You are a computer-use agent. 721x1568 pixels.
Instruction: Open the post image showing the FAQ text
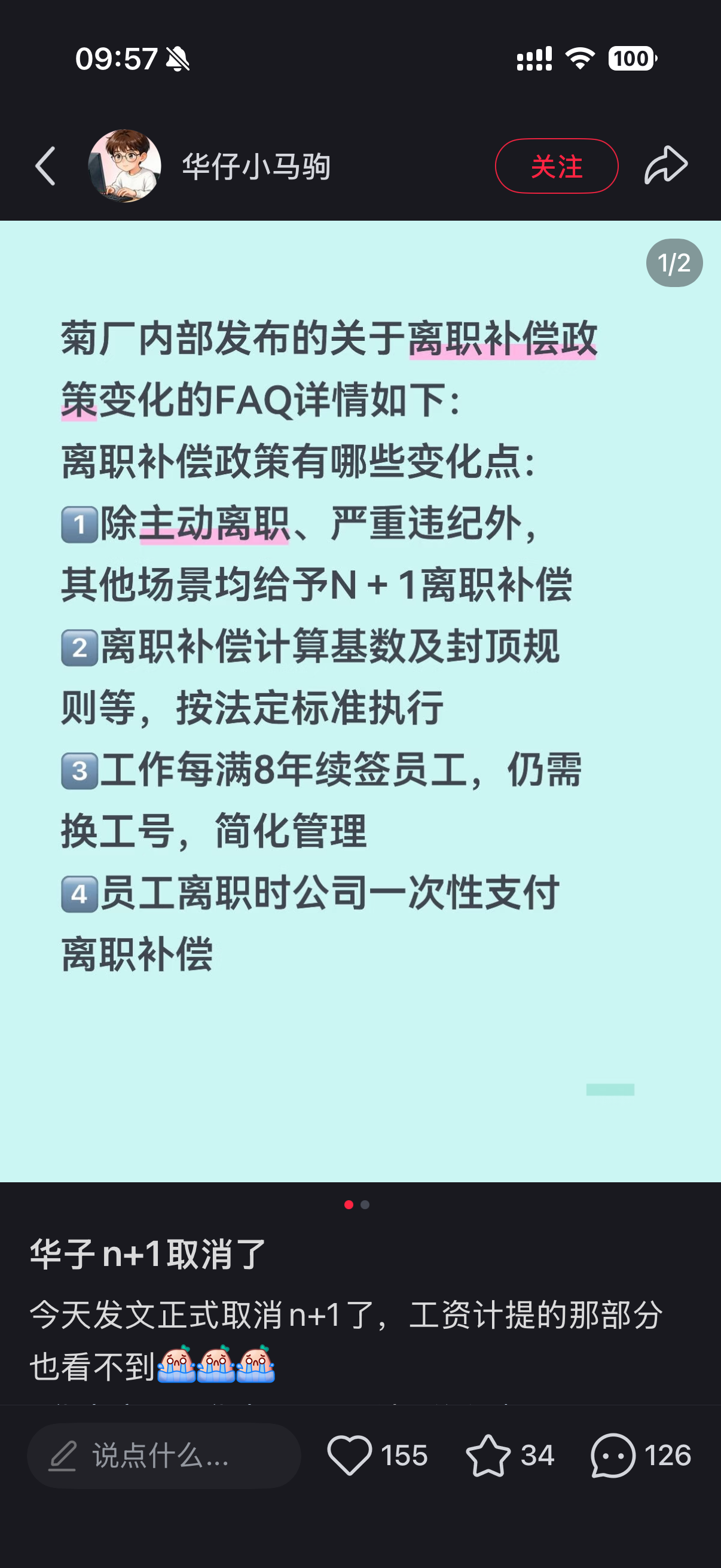(360, 701)
